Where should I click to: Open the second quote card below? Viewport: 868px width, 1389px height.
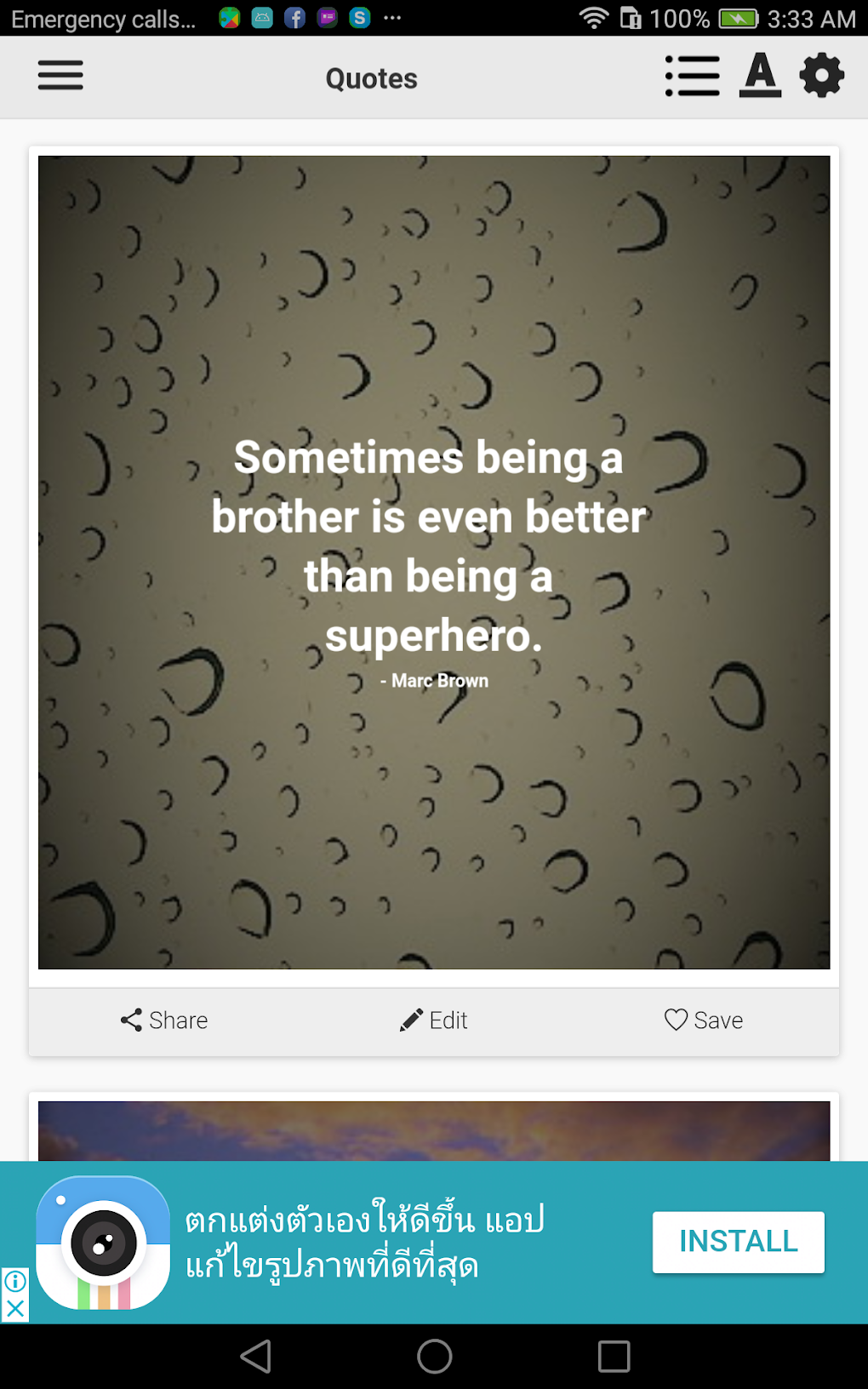[x=434, y=1130]
